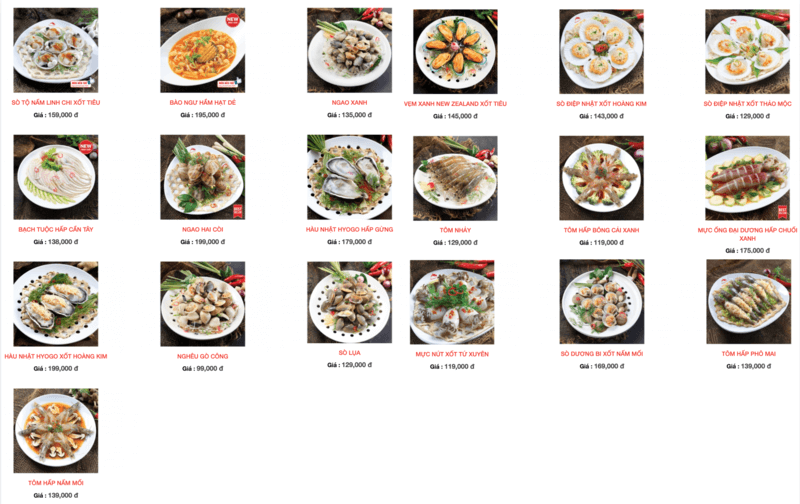Select Hàu Nhật Hyogo Xốt Hoàng Kim
Viewport: 800px width, 504px height.
click(55, 303)
